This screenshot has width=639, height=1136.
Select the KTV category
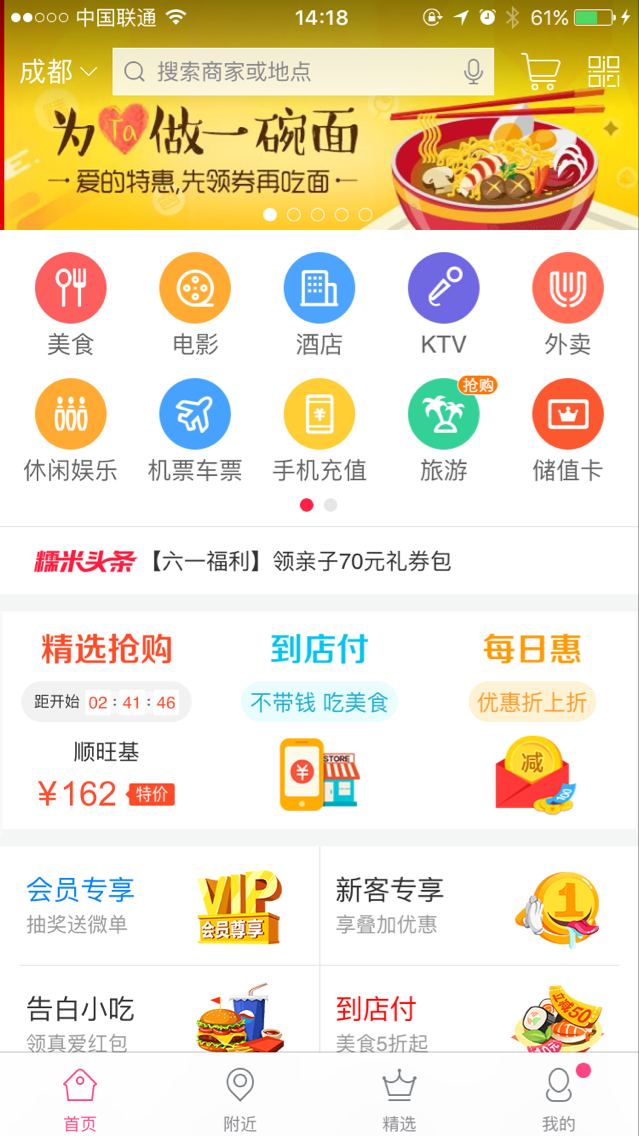(x=443, y=305)
